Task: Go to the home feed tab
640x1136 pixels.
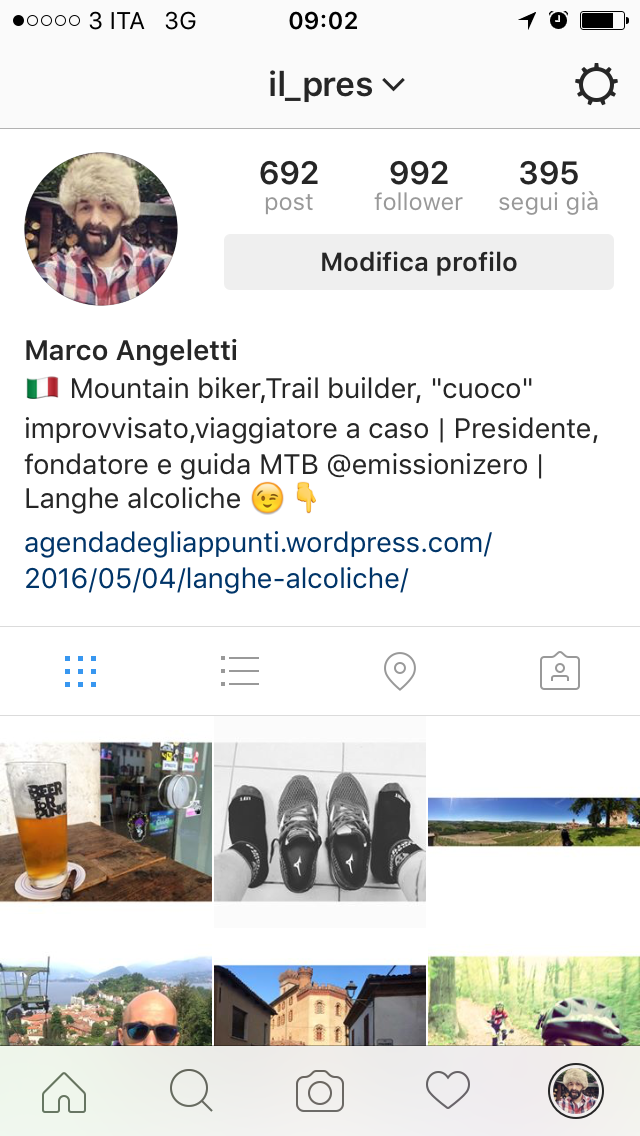Action: pyautogui.click(x=64, y=1091)
